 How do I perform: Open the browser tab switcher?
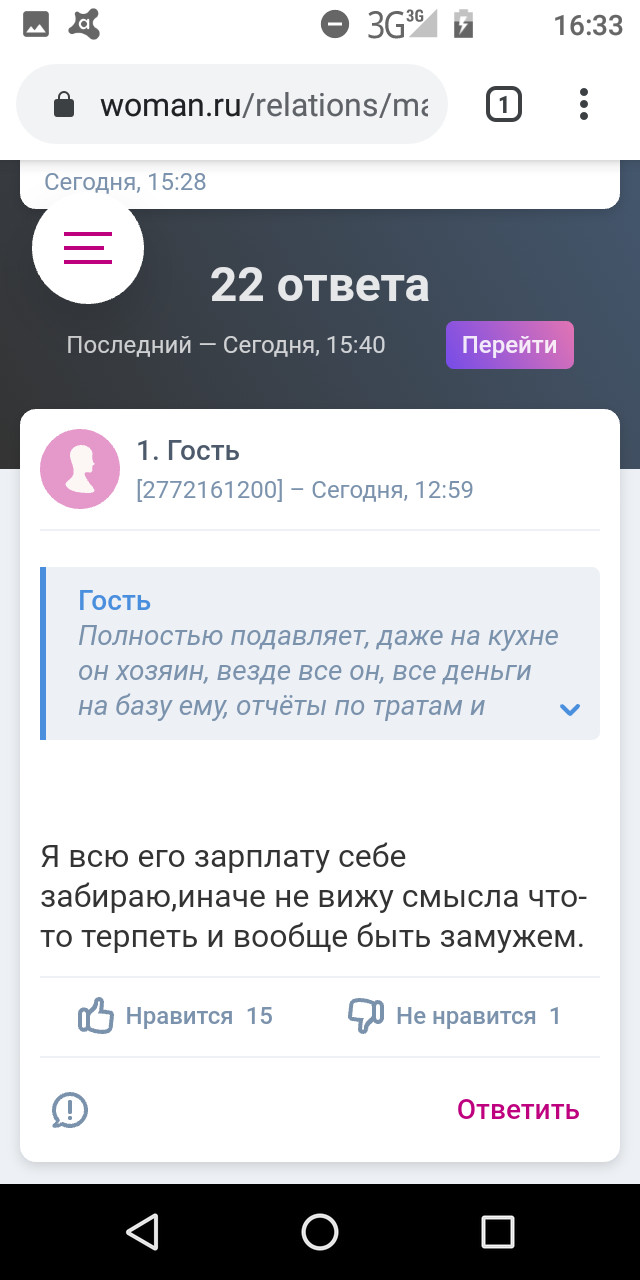pyautogui.click(x=504, y=104)
